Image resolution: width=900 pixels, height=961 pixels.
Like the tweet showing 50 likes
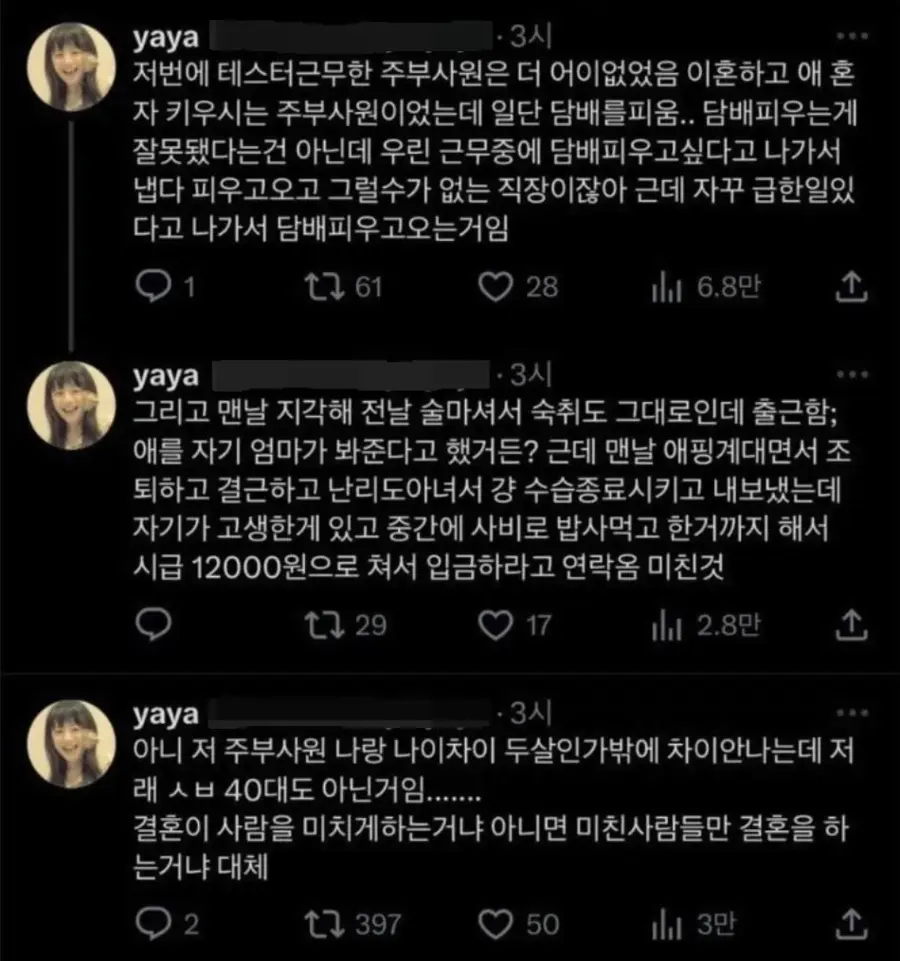(494, 923)
